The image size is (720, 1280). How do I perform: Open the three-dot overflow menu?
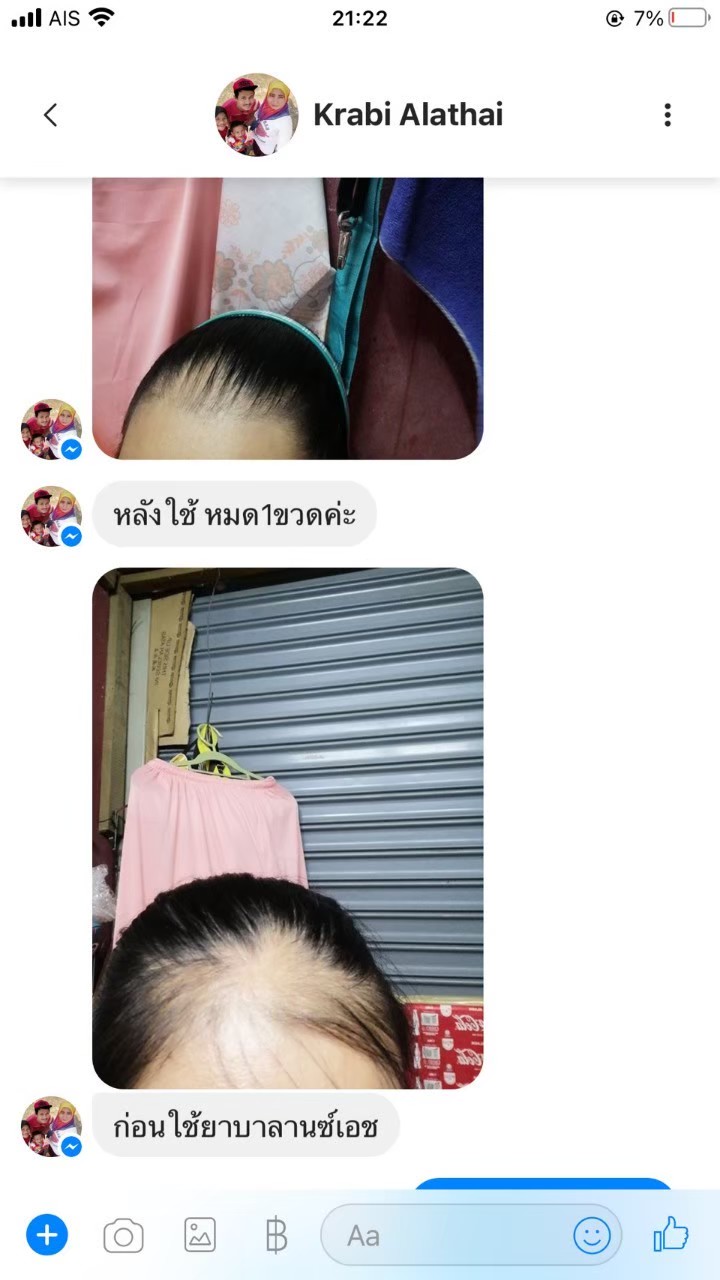point(667,115)
